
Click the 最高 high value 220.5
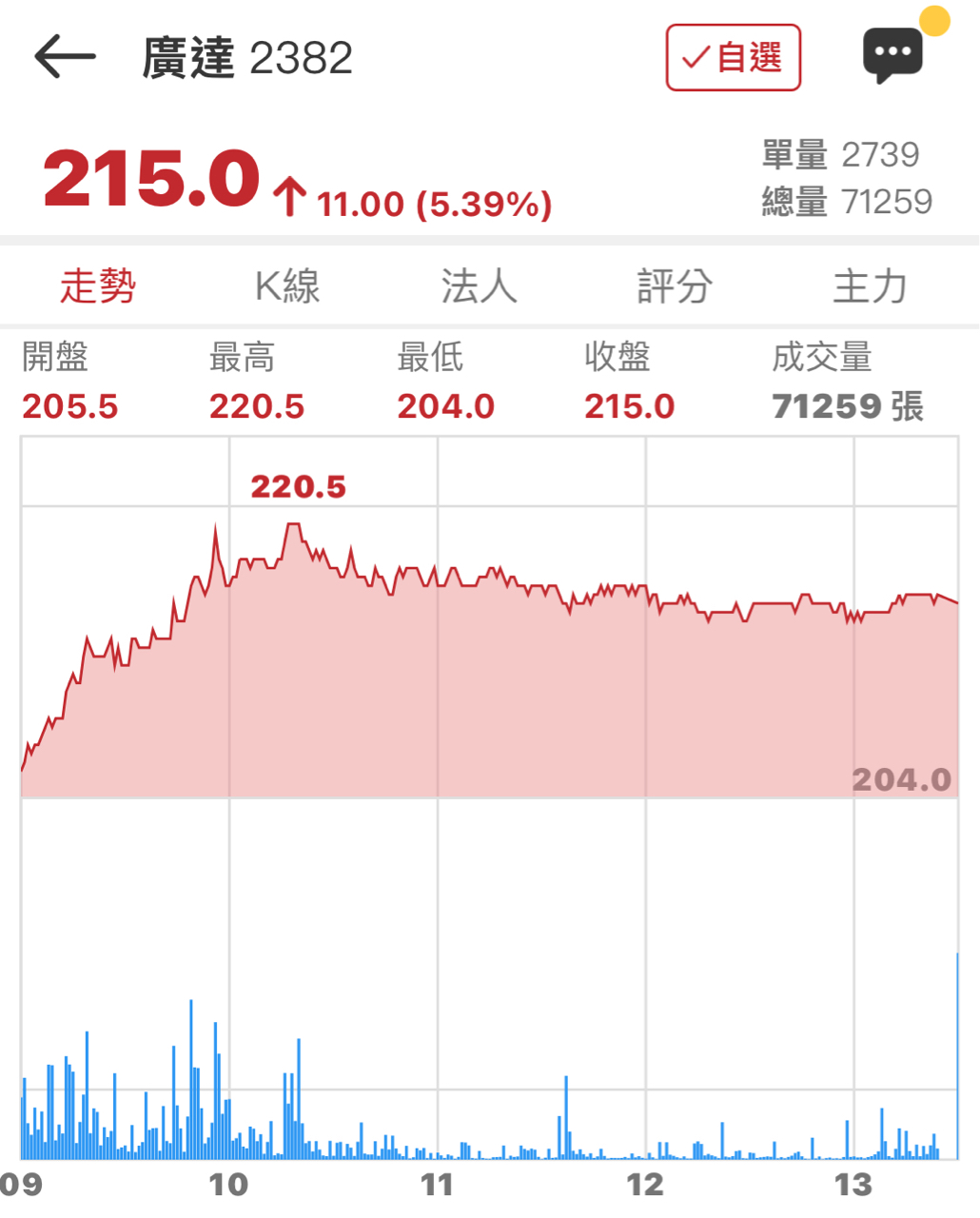pyautogui.click(x=255, y=407)
